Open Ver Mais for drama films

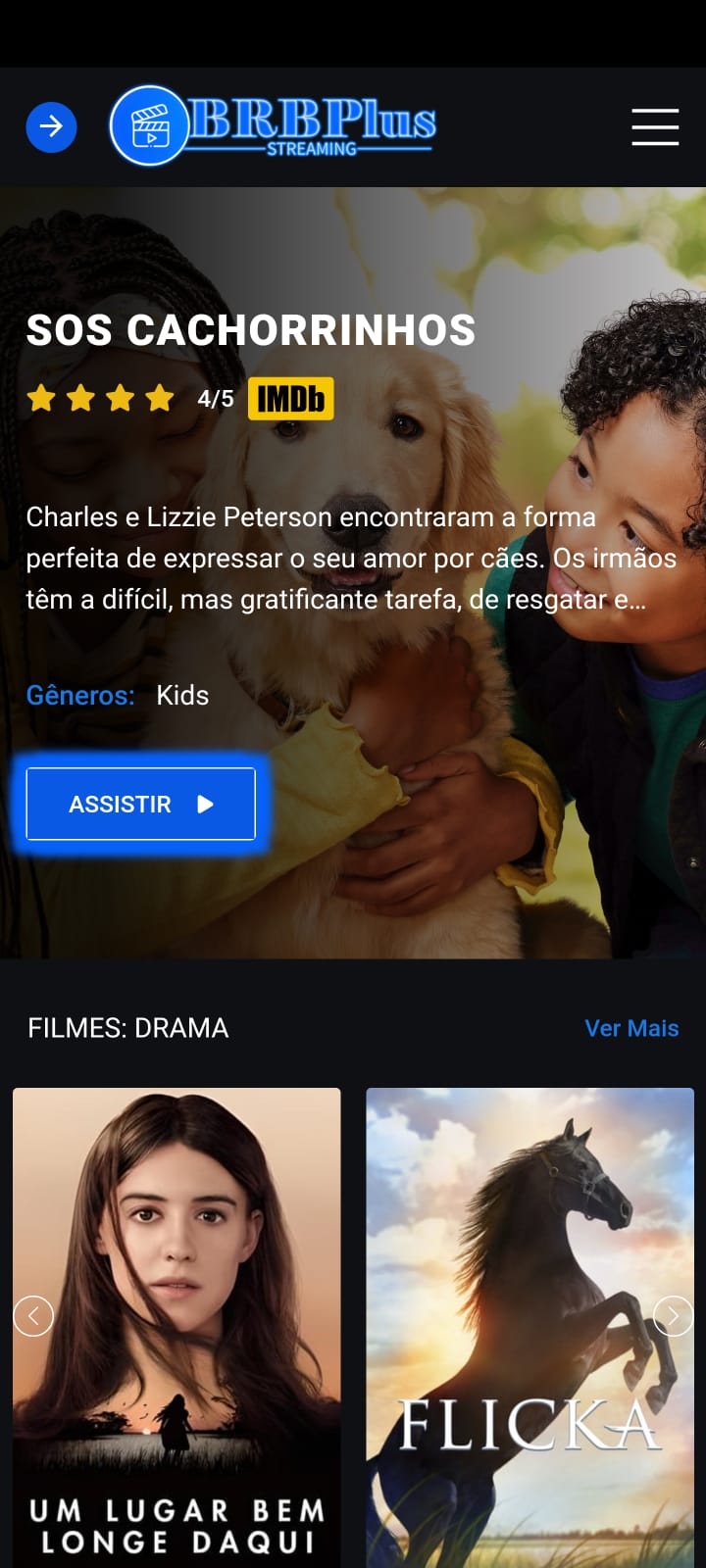[x=631, y=1028]
